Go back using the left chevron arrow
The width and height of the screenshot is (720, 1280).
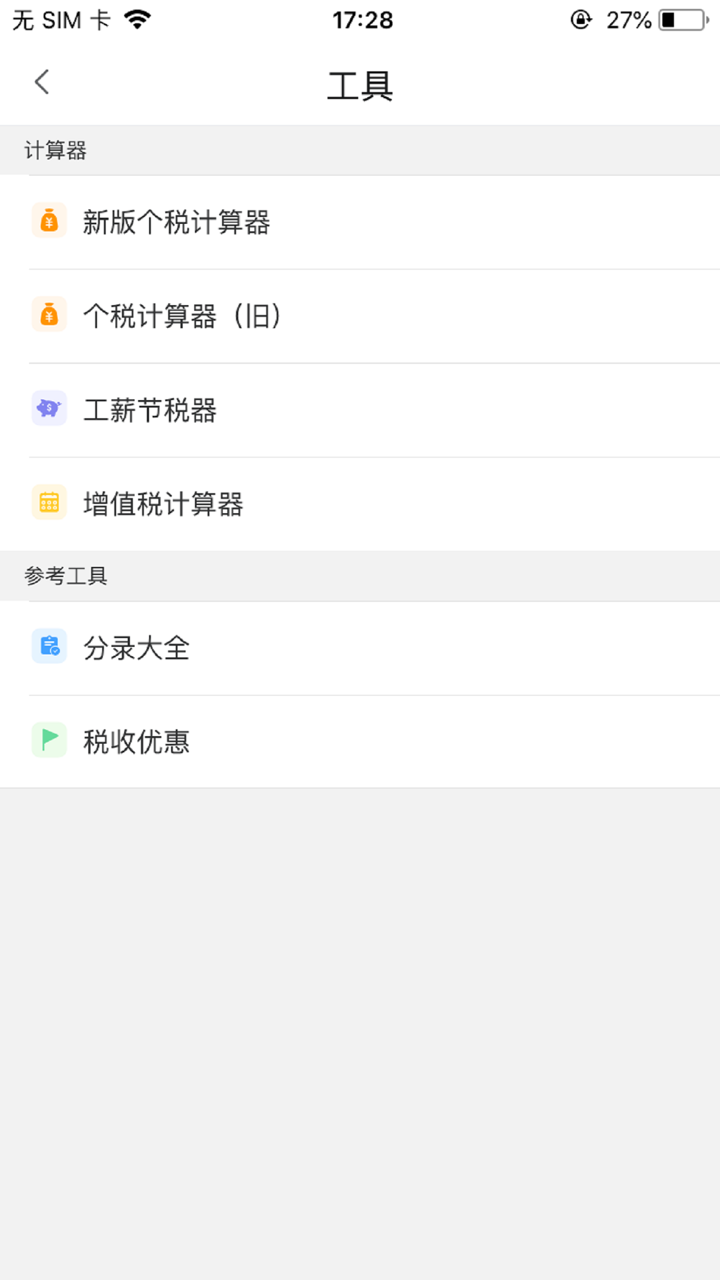[x=41, y=82]
